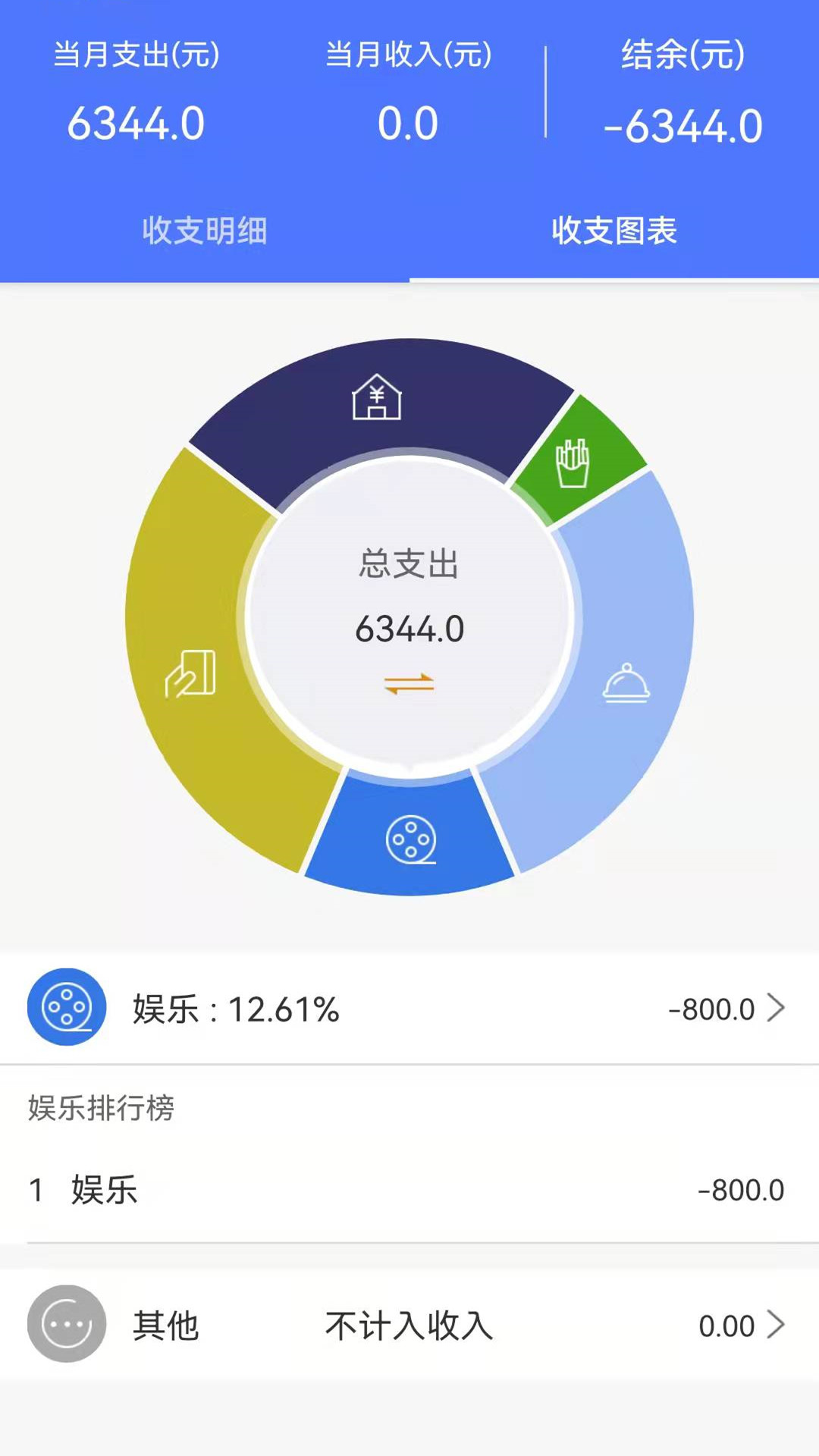
Task: Open ranking entry 1 娱乐 -800.0
Action: point(409,1190)
